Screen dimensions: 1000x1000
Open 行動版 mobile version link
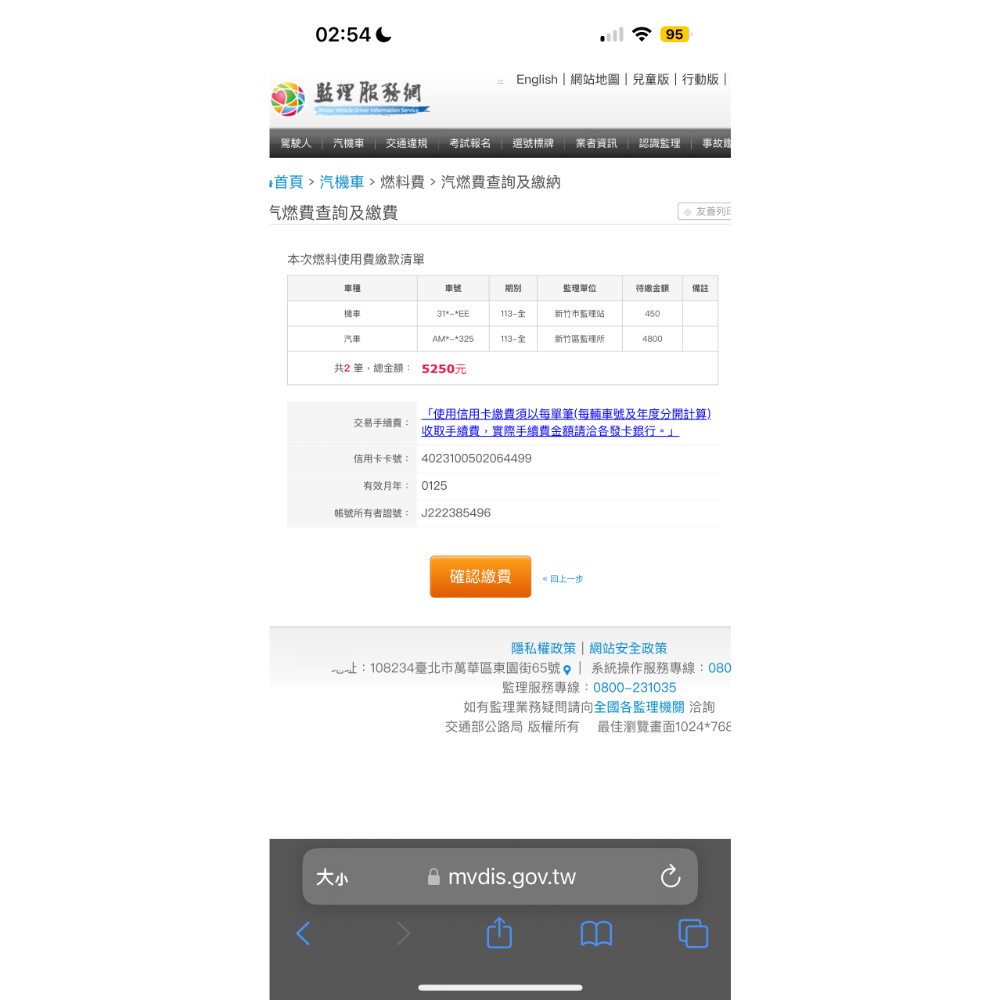(700, 80)
